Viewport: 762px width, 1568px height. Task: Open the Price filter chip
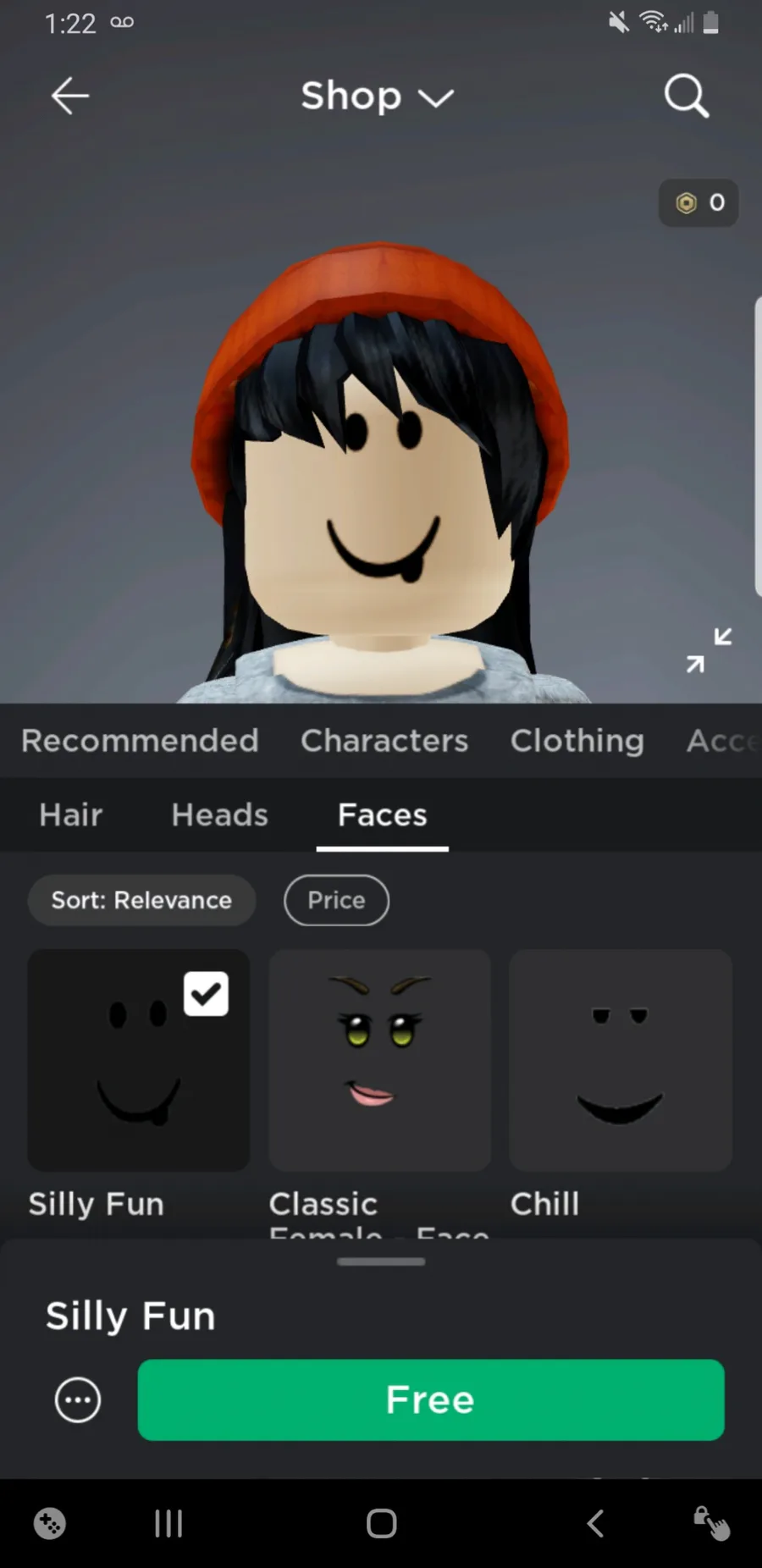point(336,900)
